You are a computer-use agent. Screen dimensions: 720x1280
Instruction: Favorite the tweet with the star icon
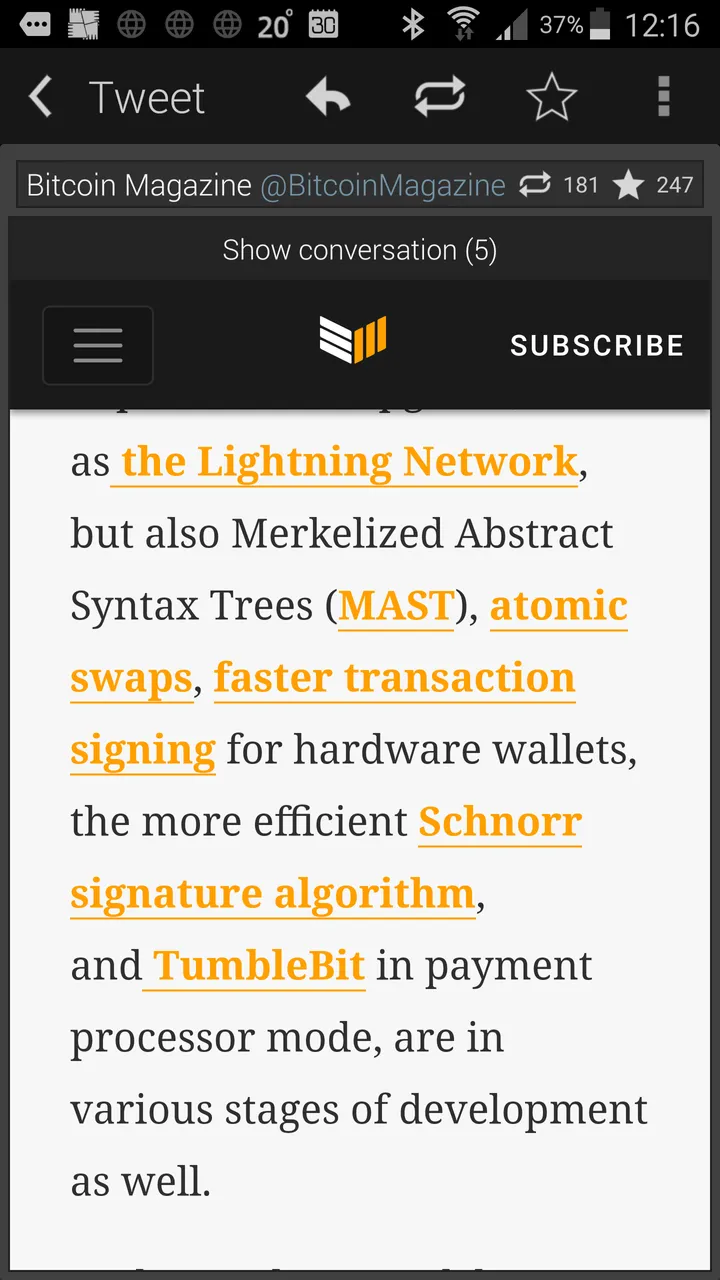tap(552, 98)
